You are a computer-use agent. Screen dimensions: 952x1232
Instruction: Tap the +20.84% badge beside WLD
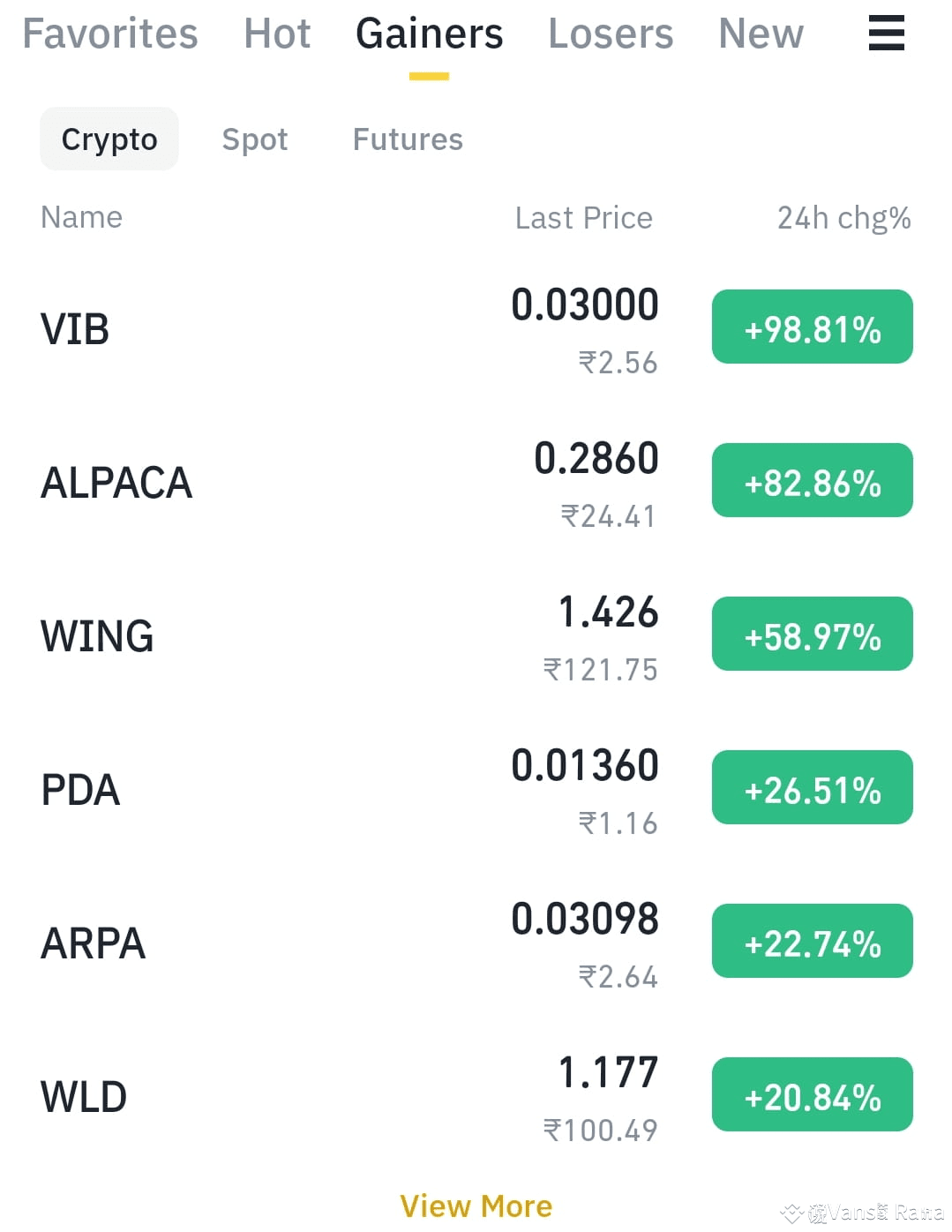point(812,1094)
